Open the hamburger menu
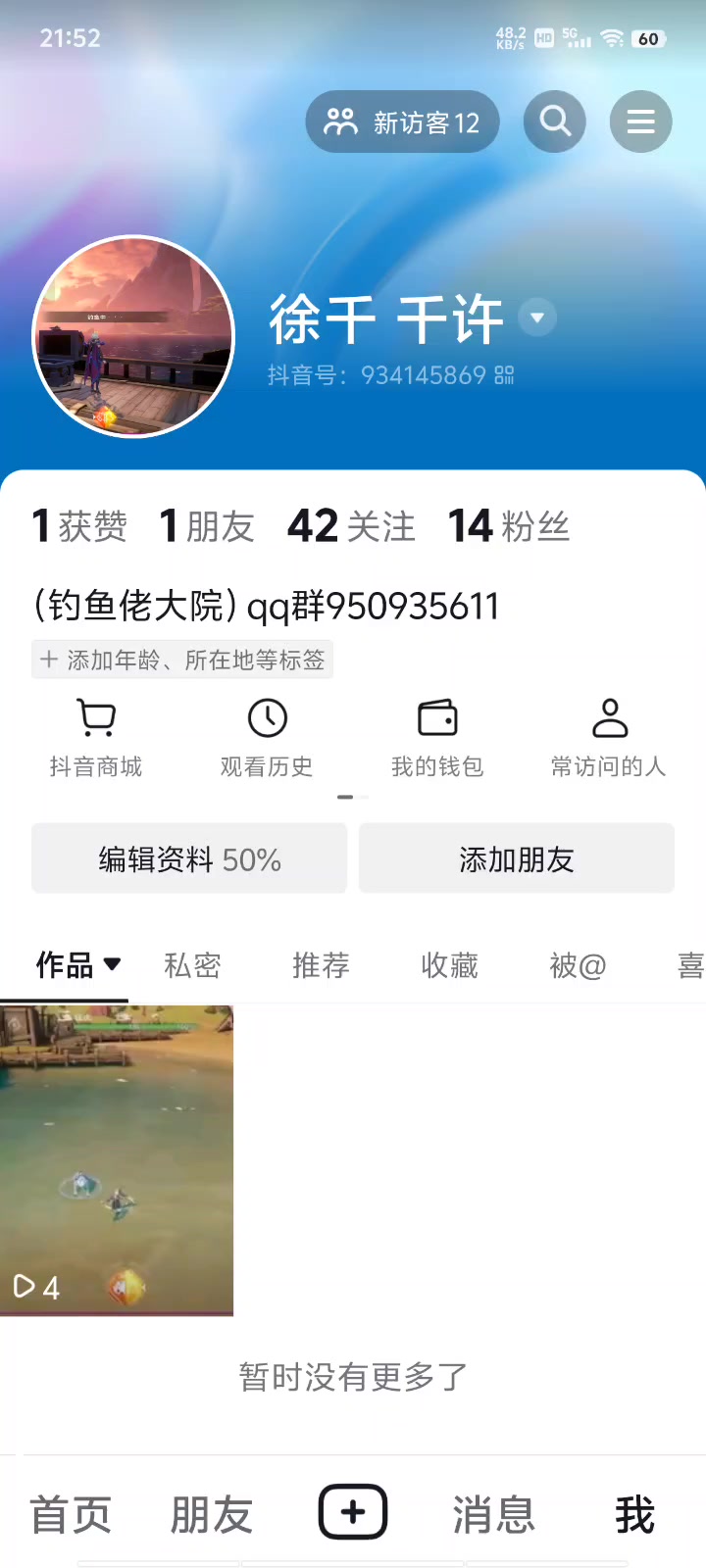706x1568 pixels. click(x=640, y=122)
